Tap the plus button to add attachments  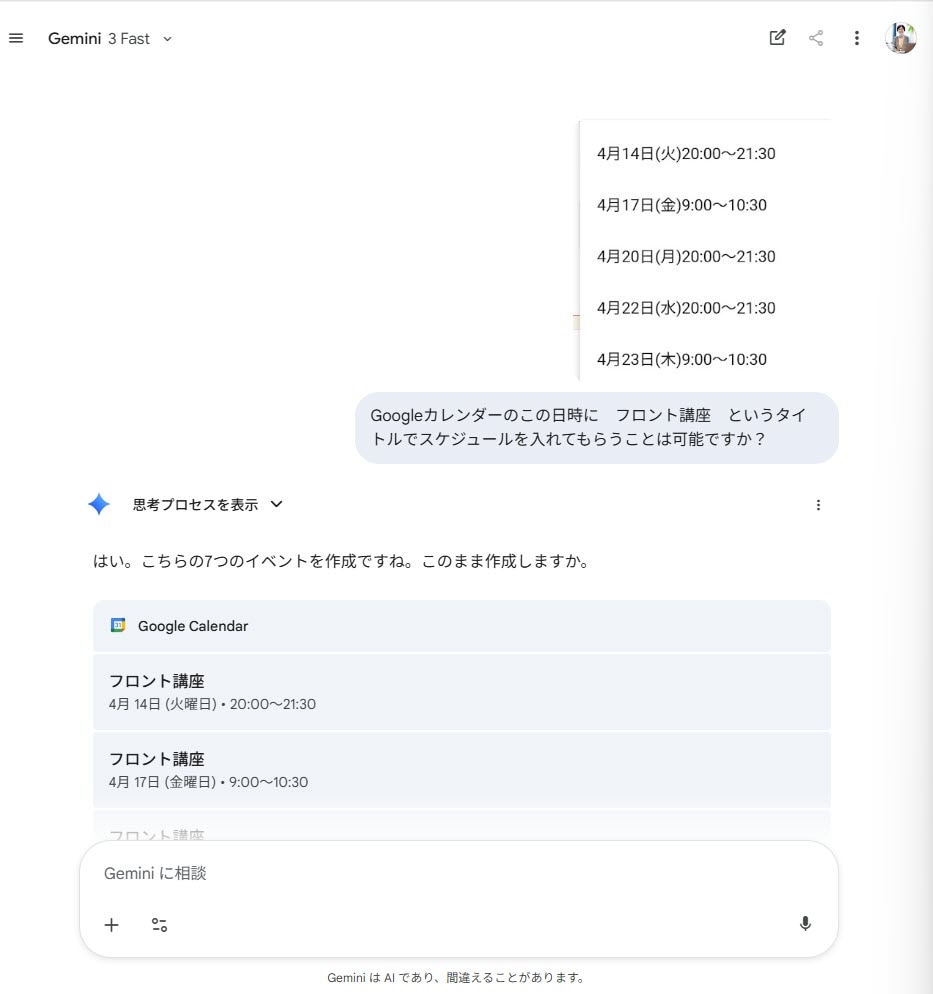(112, 925)
